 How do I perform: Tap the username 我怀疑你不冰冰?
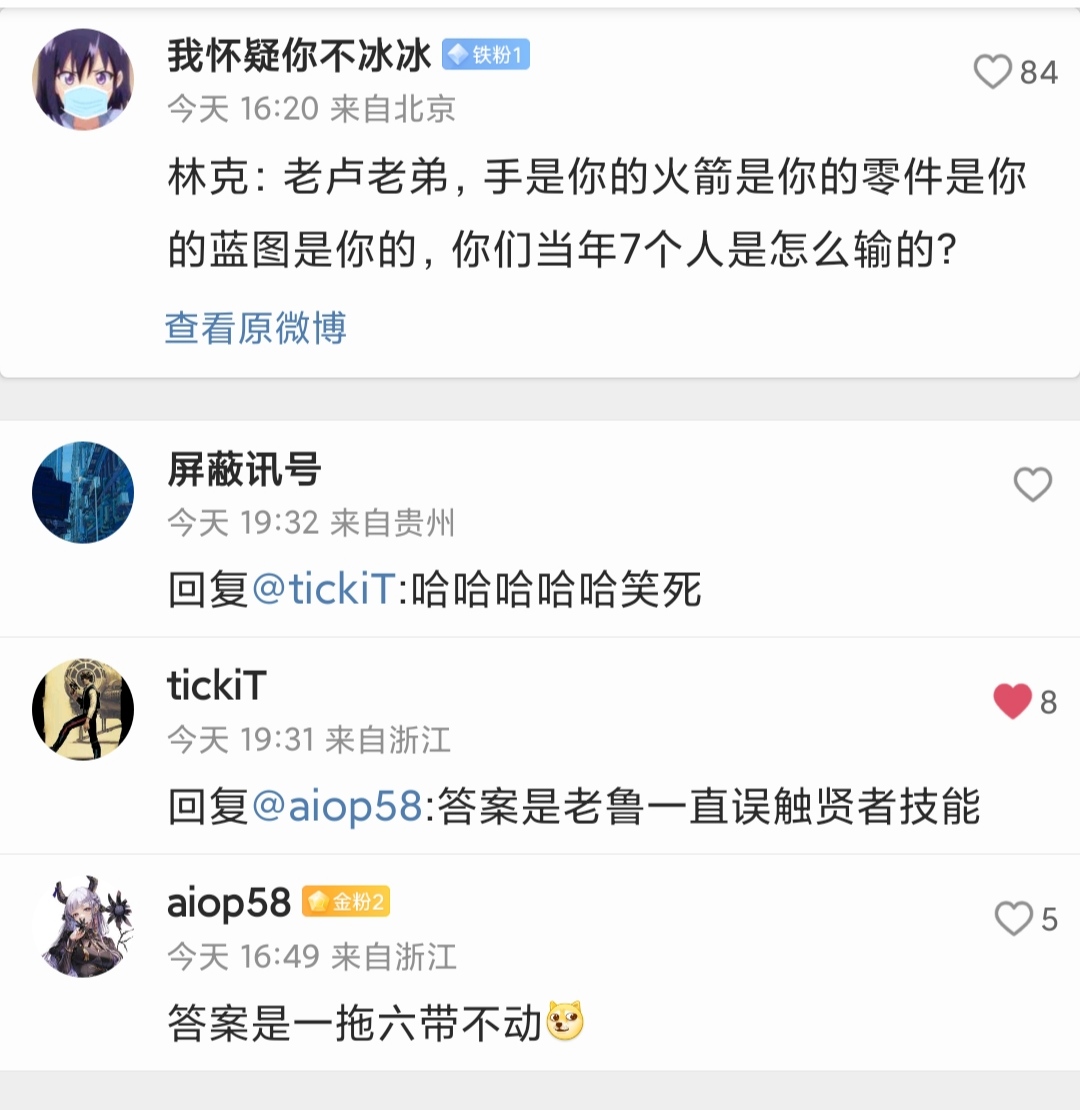click(x=299, y=55)
